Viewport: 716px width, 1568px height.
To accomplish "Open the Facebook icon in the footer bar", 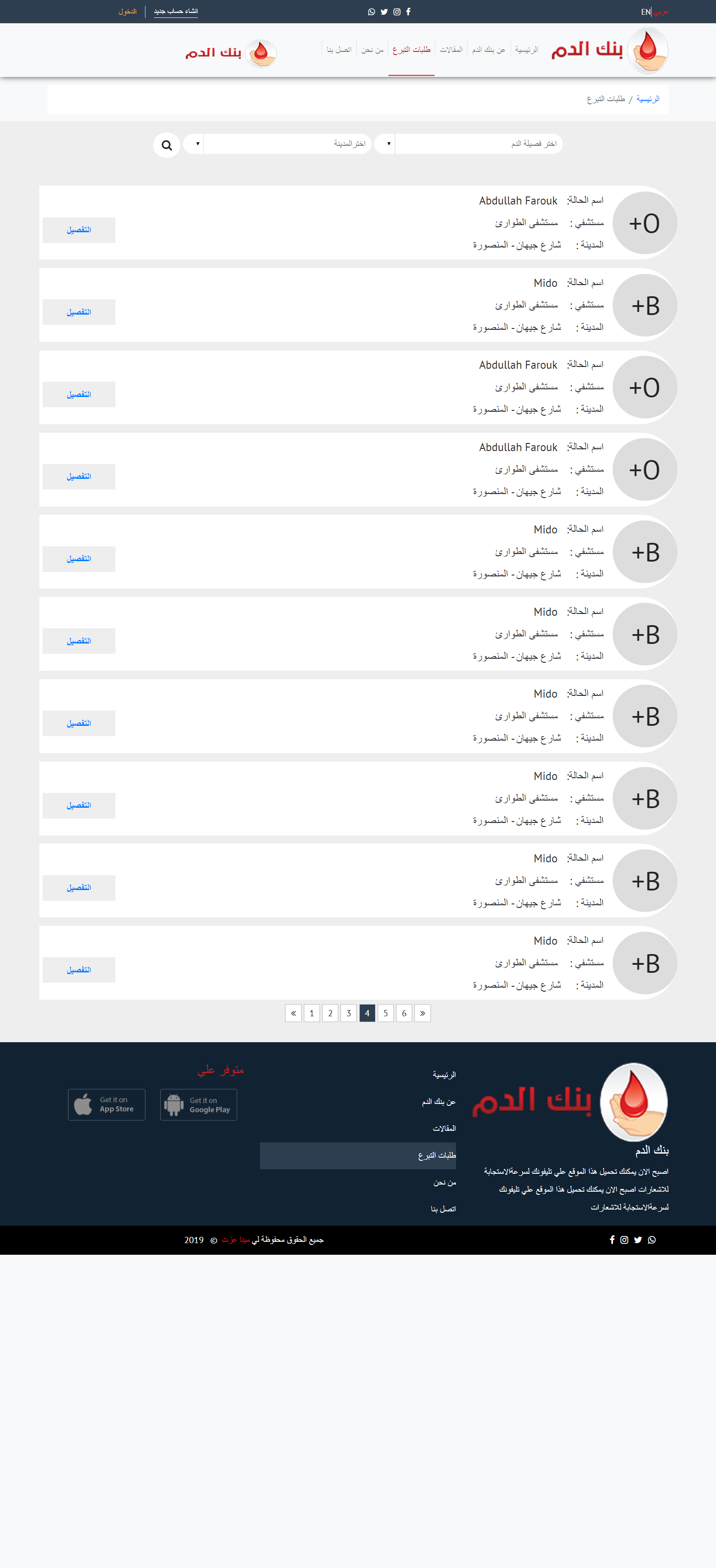I will [x=612, y=1239].
